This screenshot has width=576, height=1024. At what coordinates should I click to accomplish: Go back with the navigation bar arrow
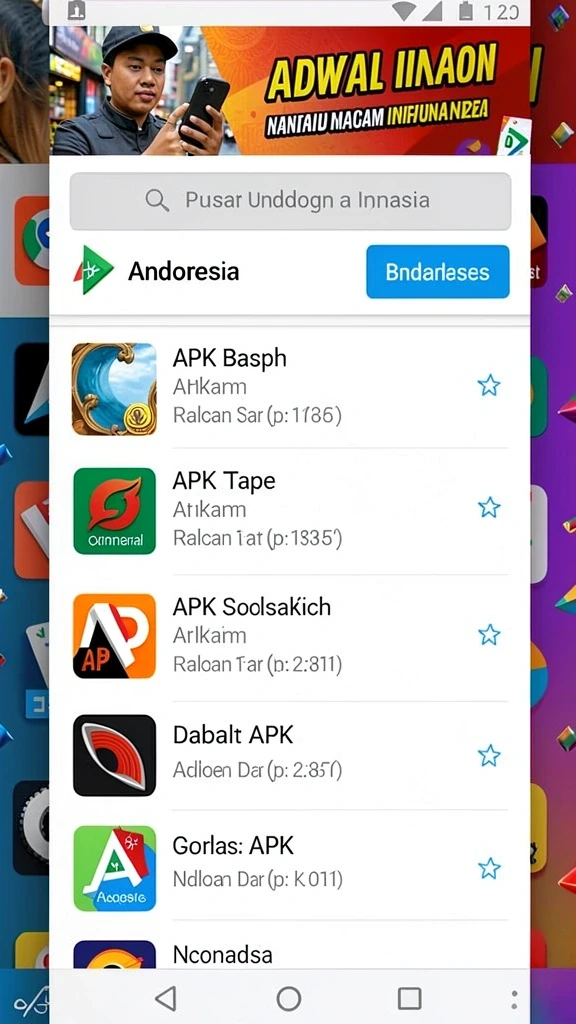pos(167,999)
